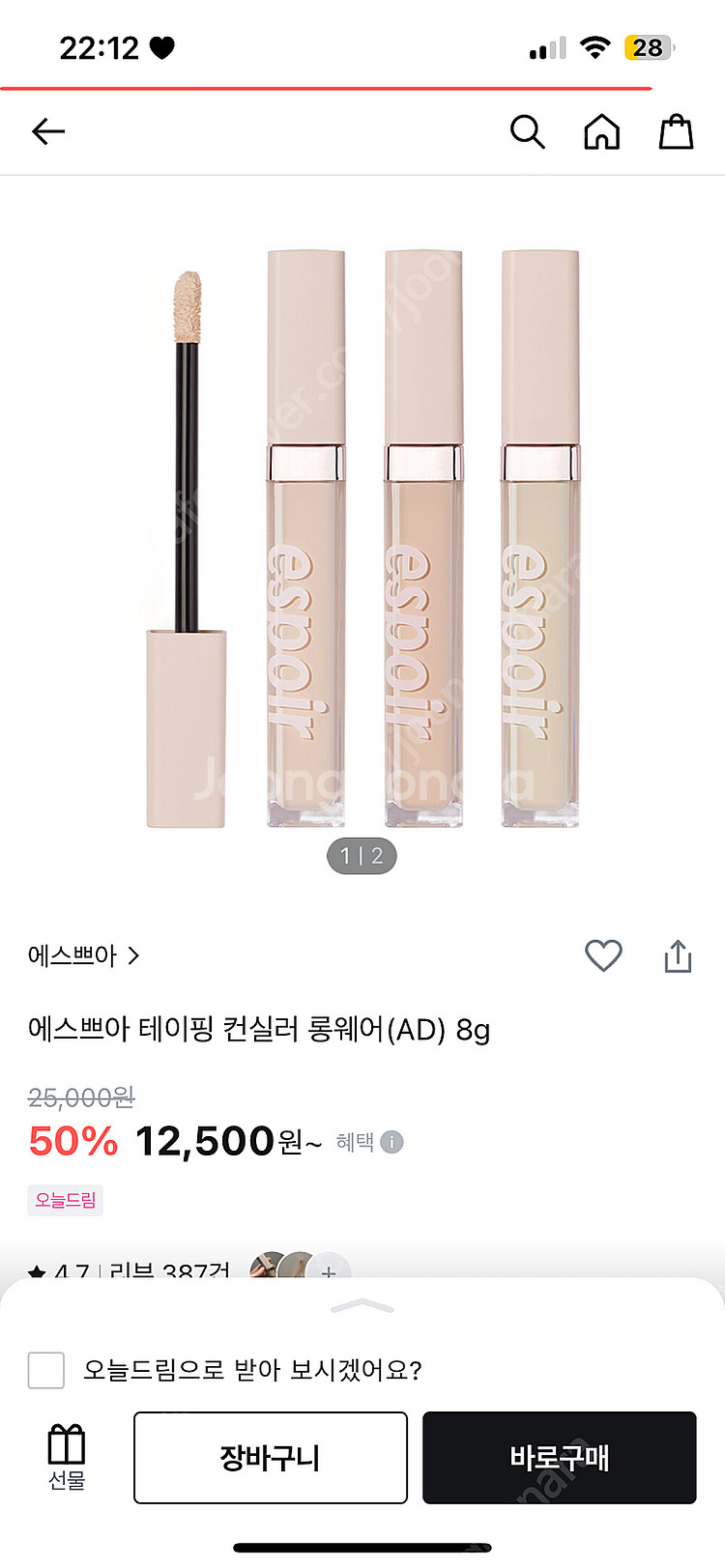The image size is (725, 1568).
Task: Expand the bottom sheet handle arrow
Action: [362, 1307]
